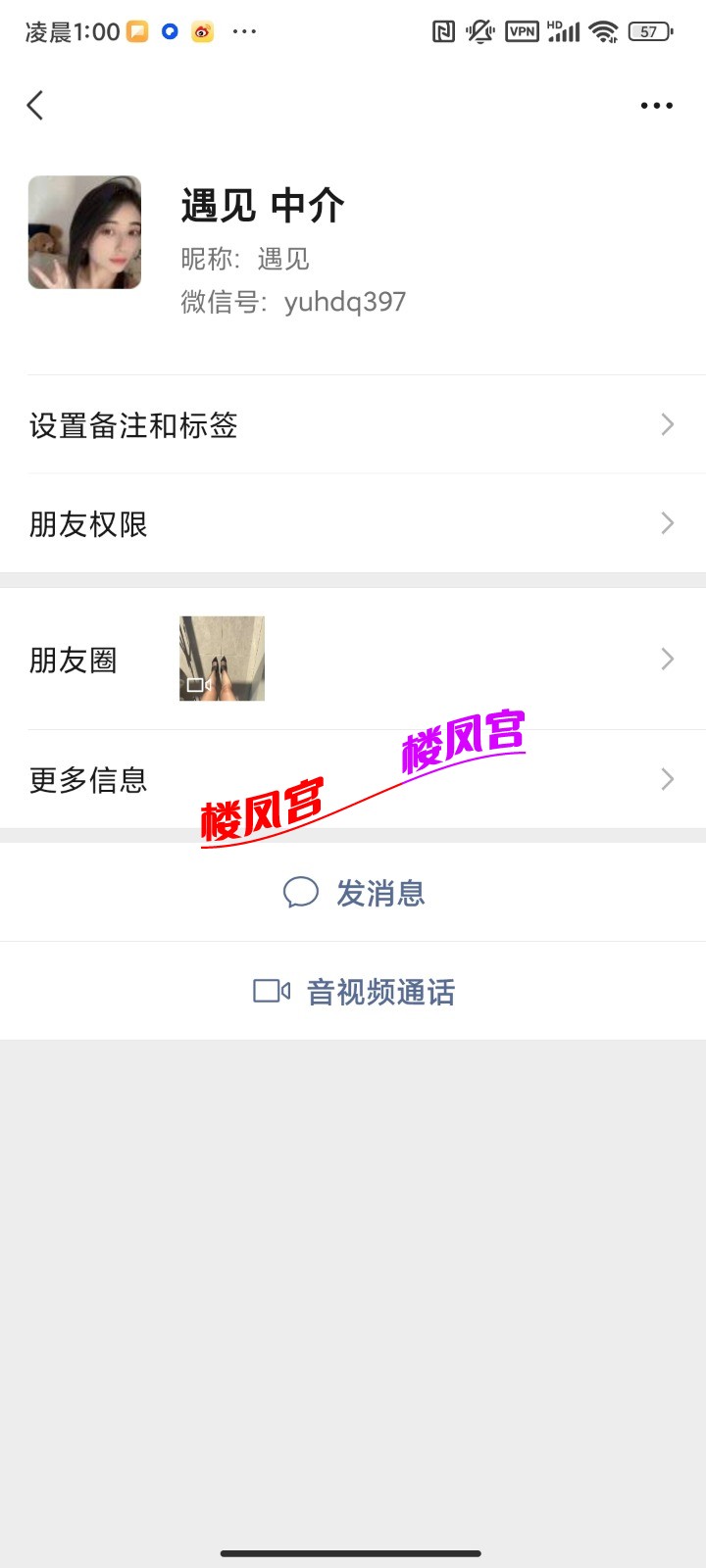Tap the muted bell icon in the status bar

pos(480,30)
